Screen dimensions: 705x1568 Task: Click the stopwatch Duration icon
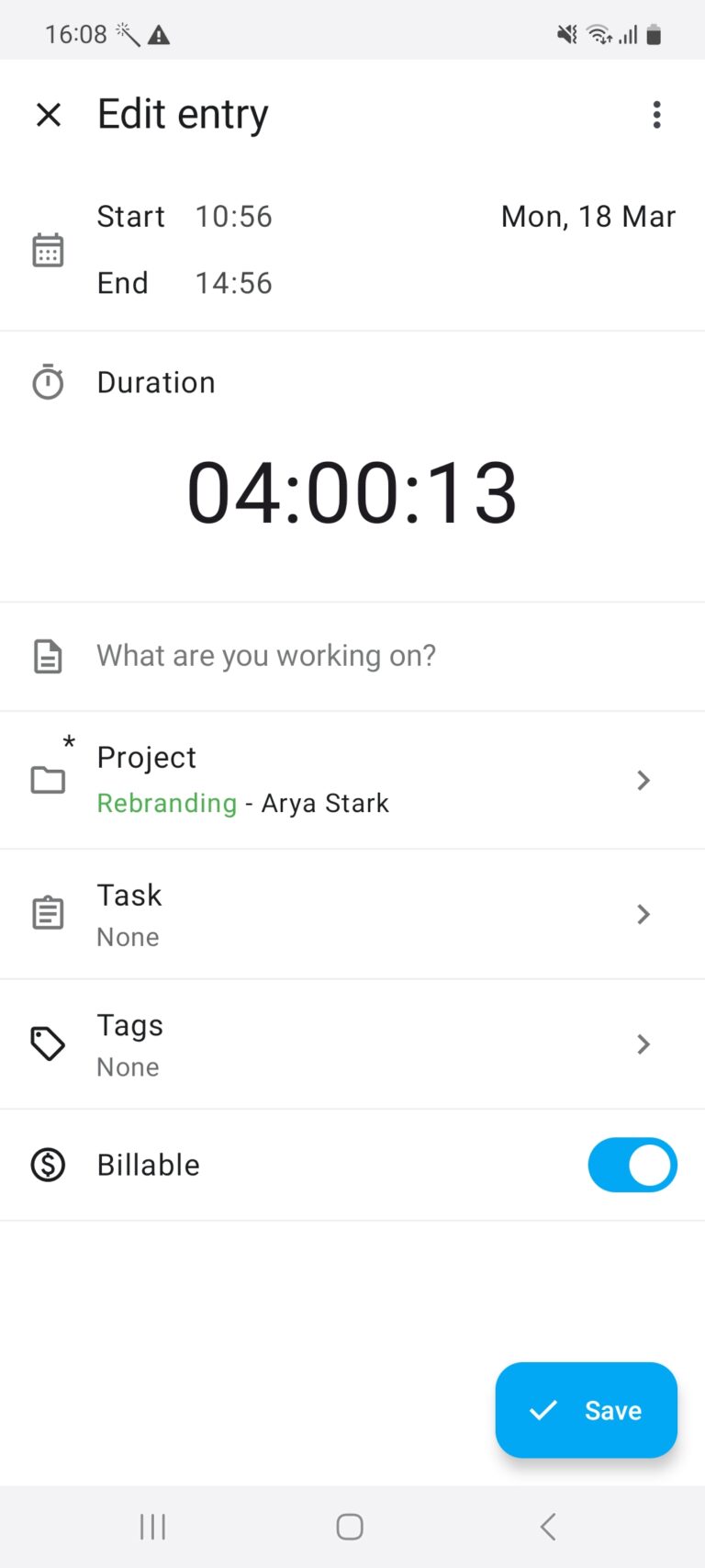(48, 381)
